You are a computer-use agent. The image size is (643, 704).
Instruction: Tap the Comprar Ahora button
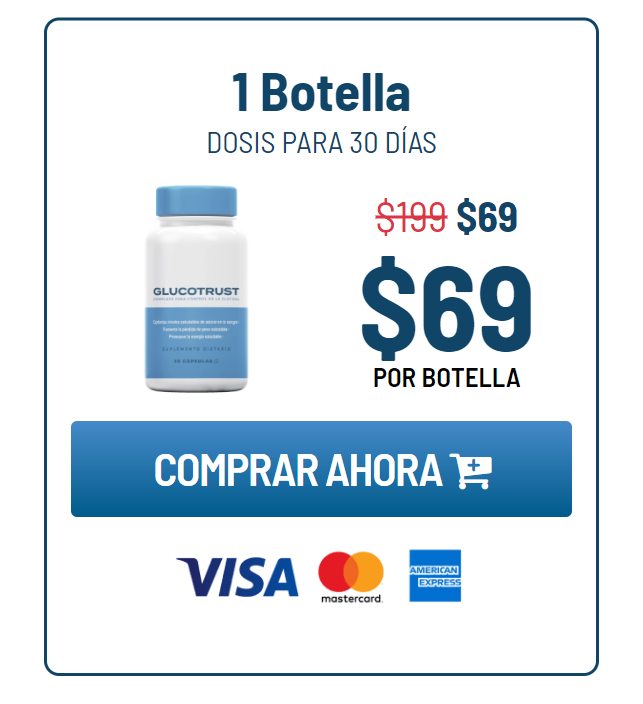pos(321,469)
